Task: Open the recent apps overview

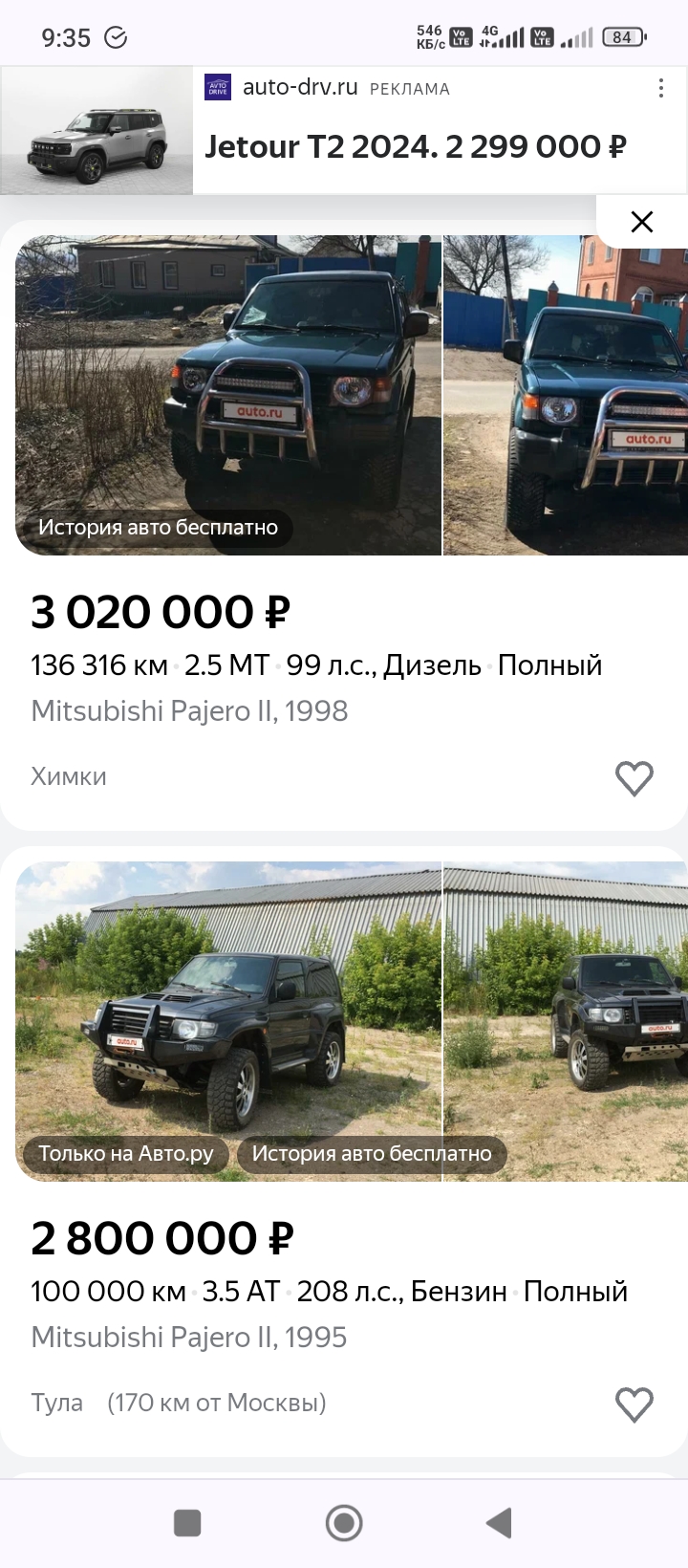Action: tap(187, 1523)
